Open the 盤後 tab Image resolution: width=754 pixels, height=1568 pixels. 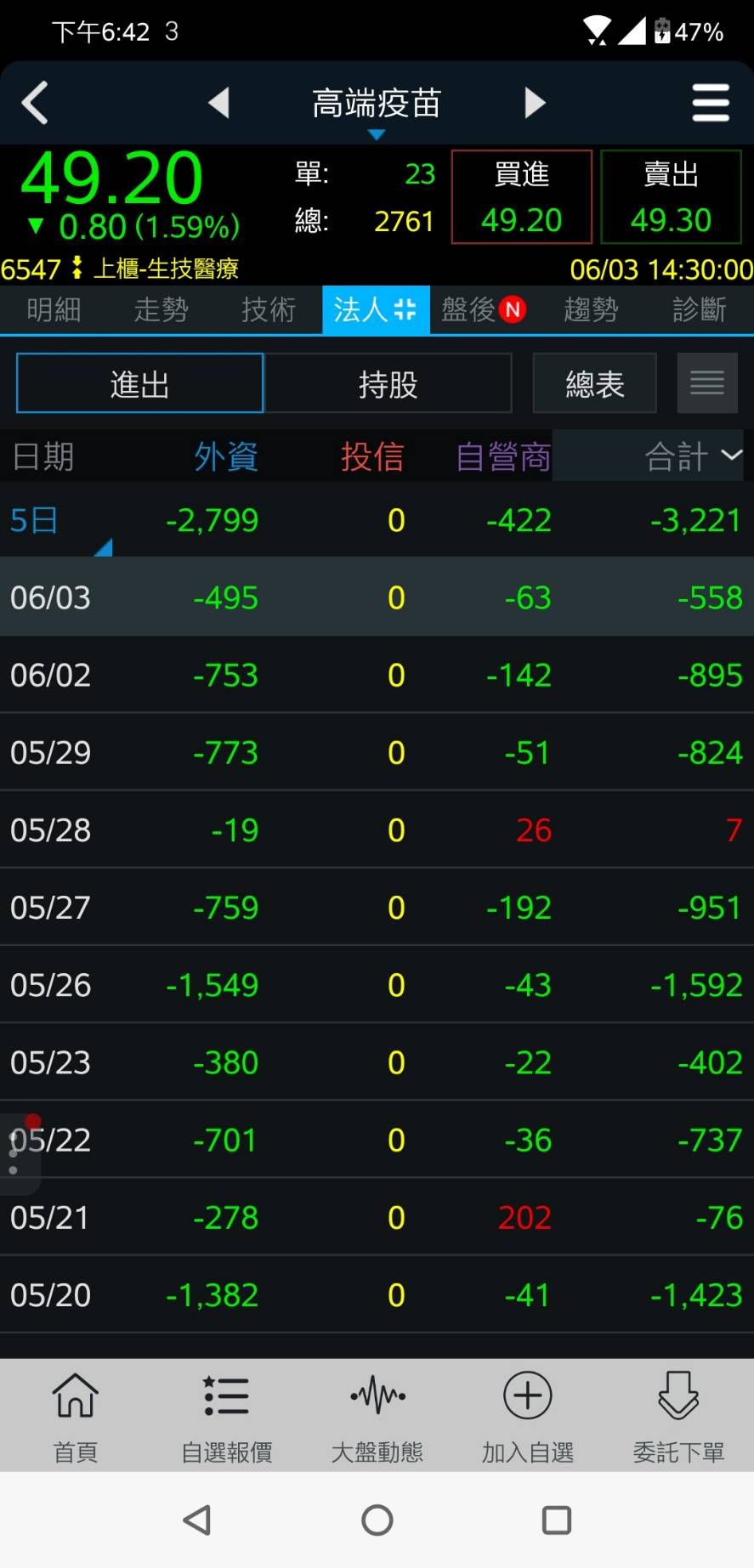pos(484,310)
